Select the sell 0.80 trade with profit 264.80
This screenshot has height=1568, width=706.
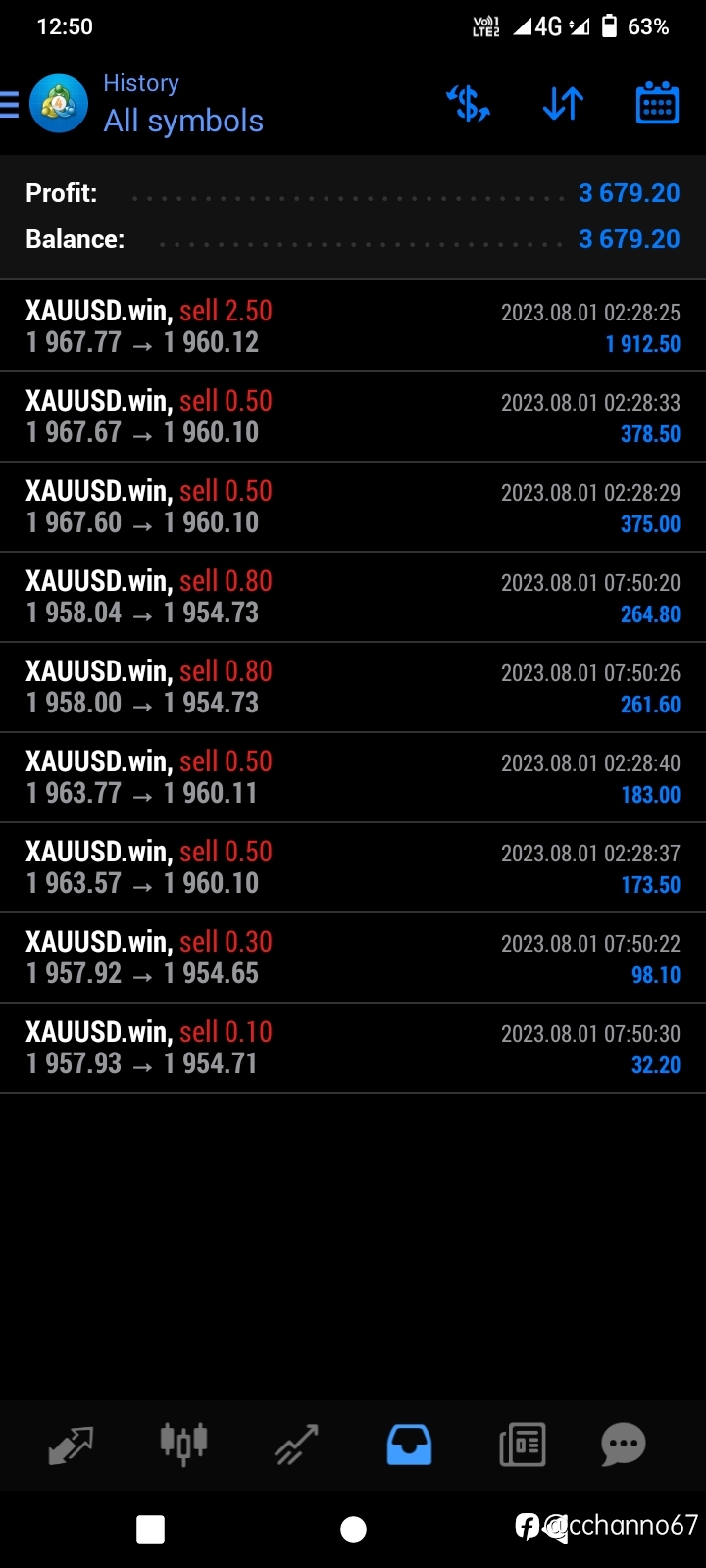[x=353, y=597]
